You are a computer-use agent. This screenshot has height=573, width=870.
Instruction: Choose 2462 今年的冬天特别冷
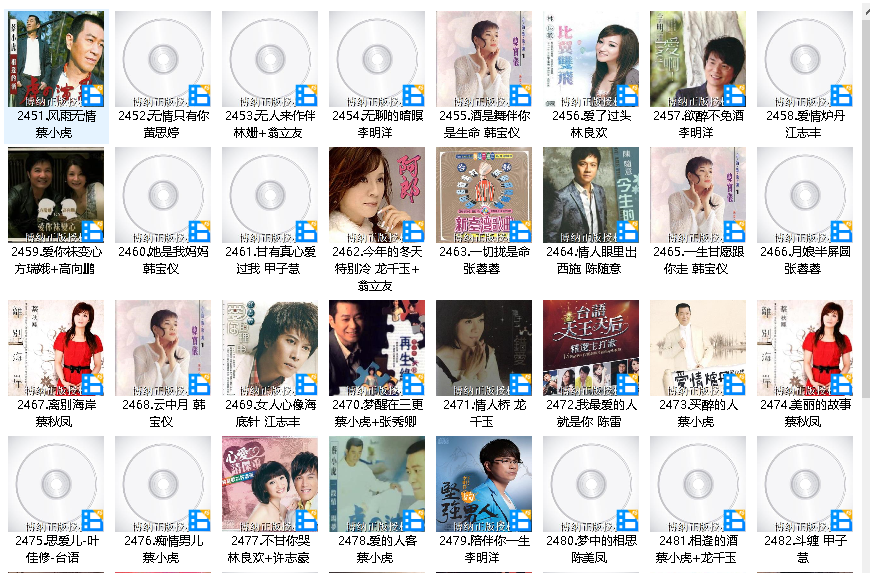point(376,195)
